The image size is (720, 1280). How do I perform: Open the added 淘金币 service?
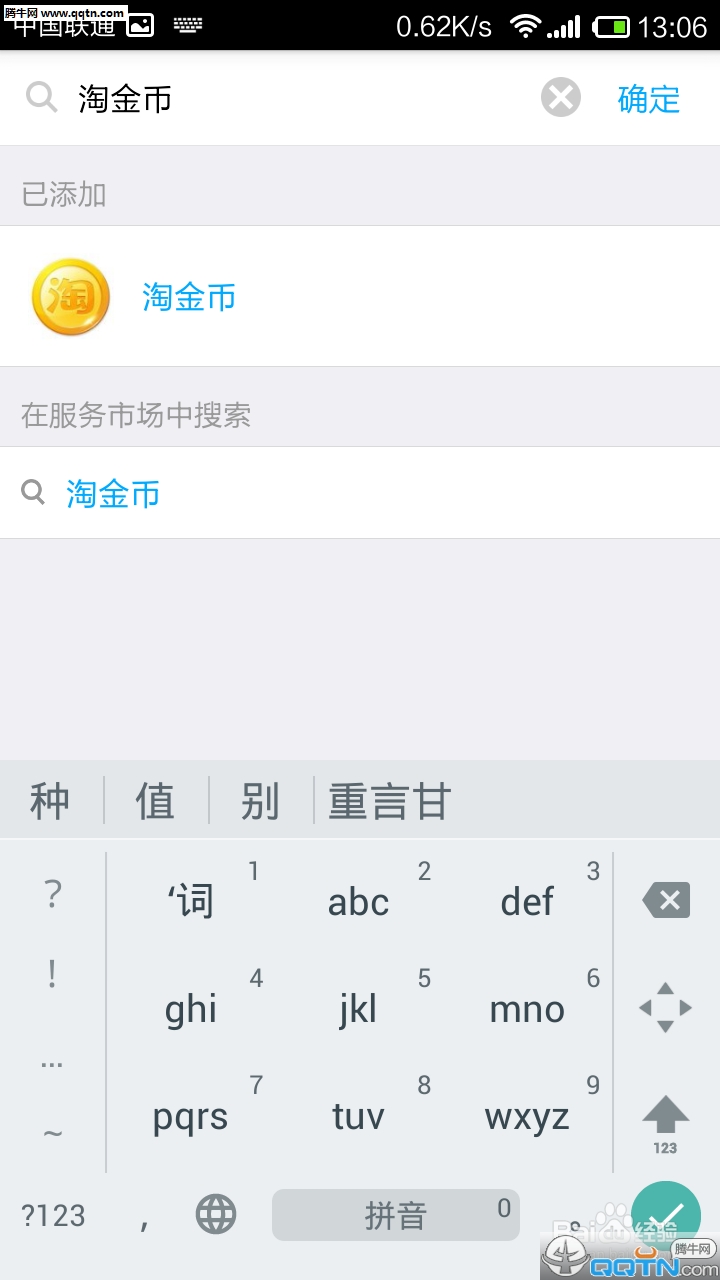coord(360,296)
